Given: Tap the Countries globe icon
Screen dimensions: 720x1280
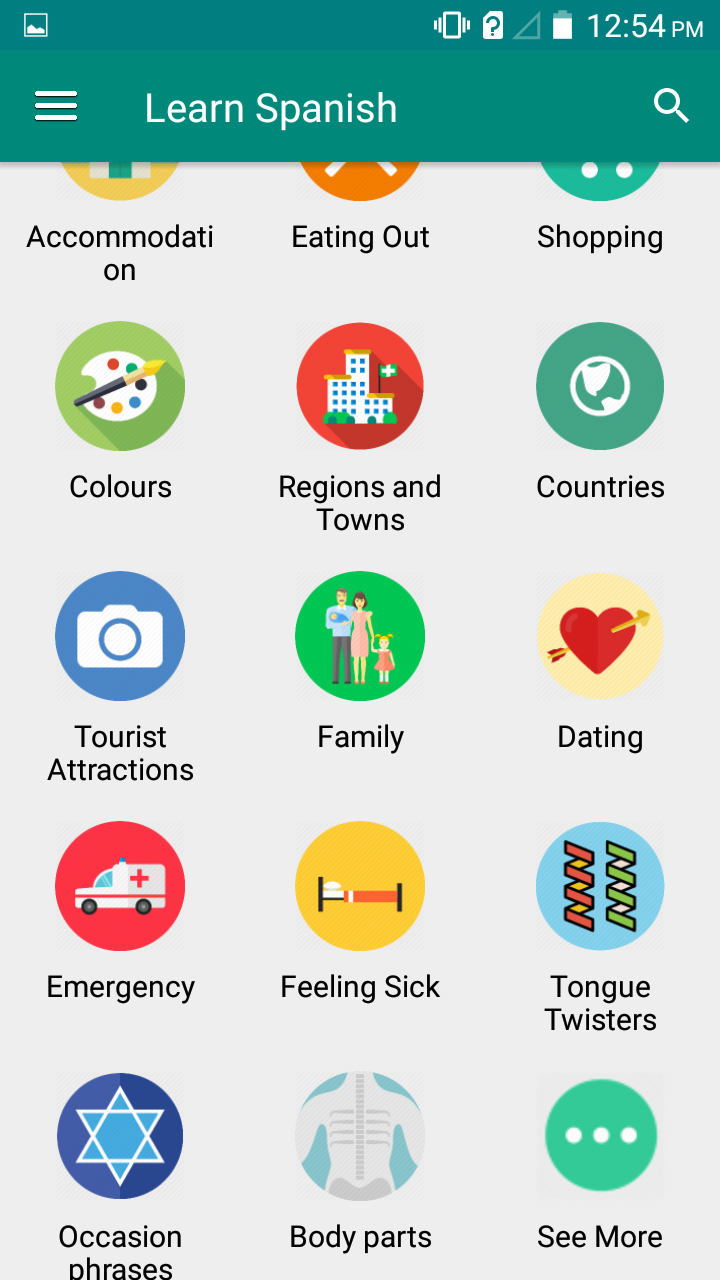Looking at the screenshot, I should 600,386.
